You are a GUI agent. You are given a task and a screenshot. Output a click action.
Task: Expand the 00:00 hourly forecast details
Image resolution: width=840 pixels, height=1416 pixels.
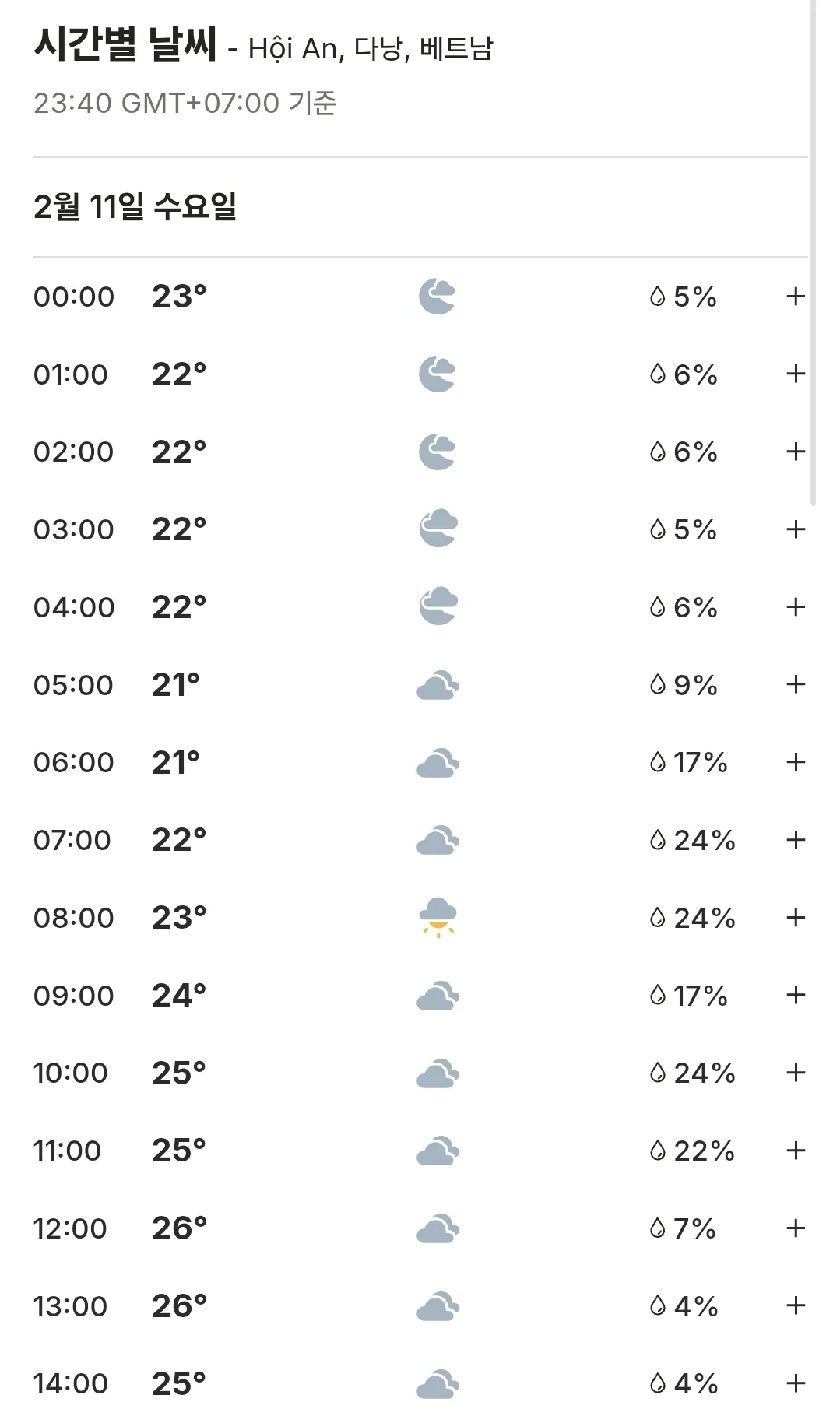point(795,297)
